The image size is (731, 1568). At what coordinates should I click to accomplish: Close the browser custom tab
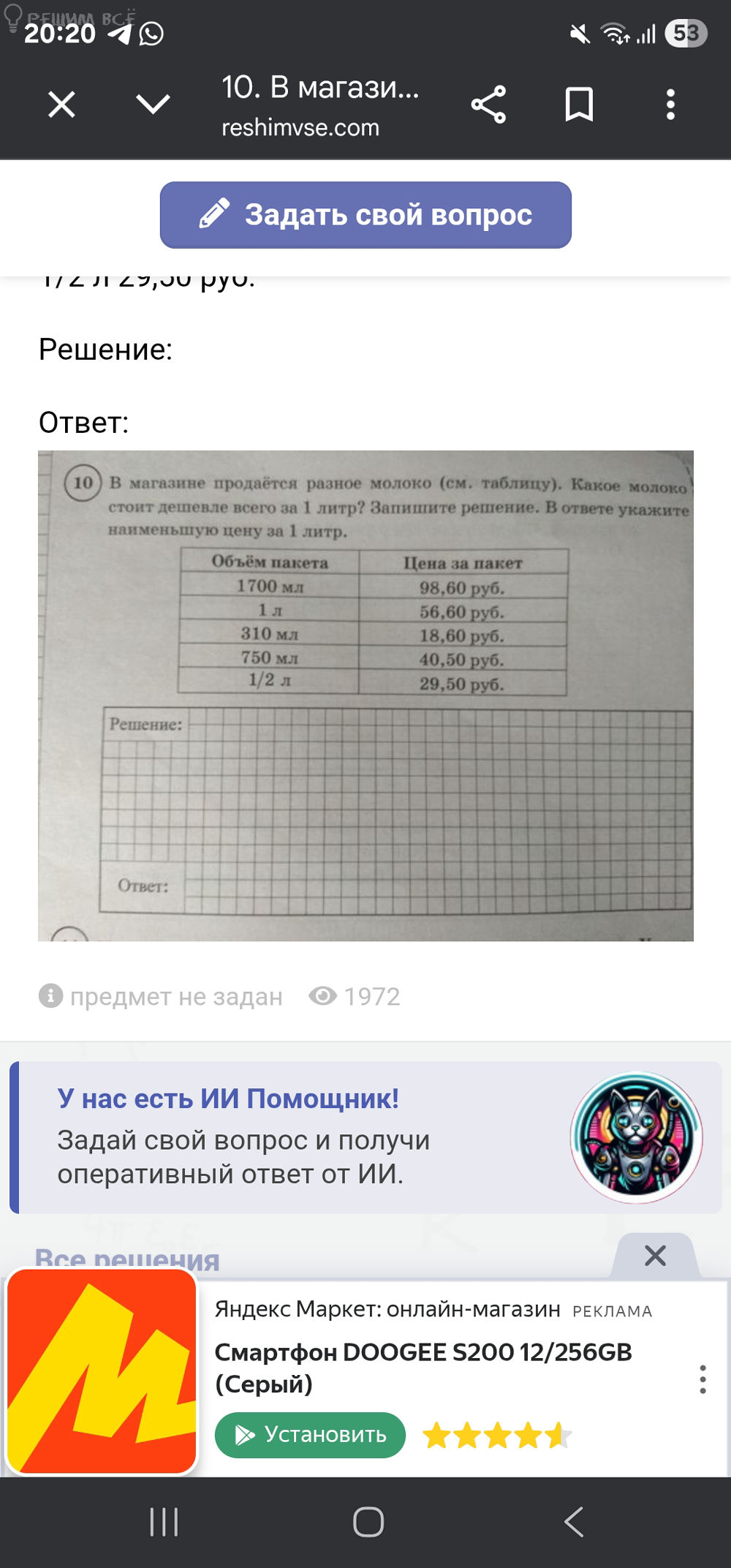tap(61, 105)
